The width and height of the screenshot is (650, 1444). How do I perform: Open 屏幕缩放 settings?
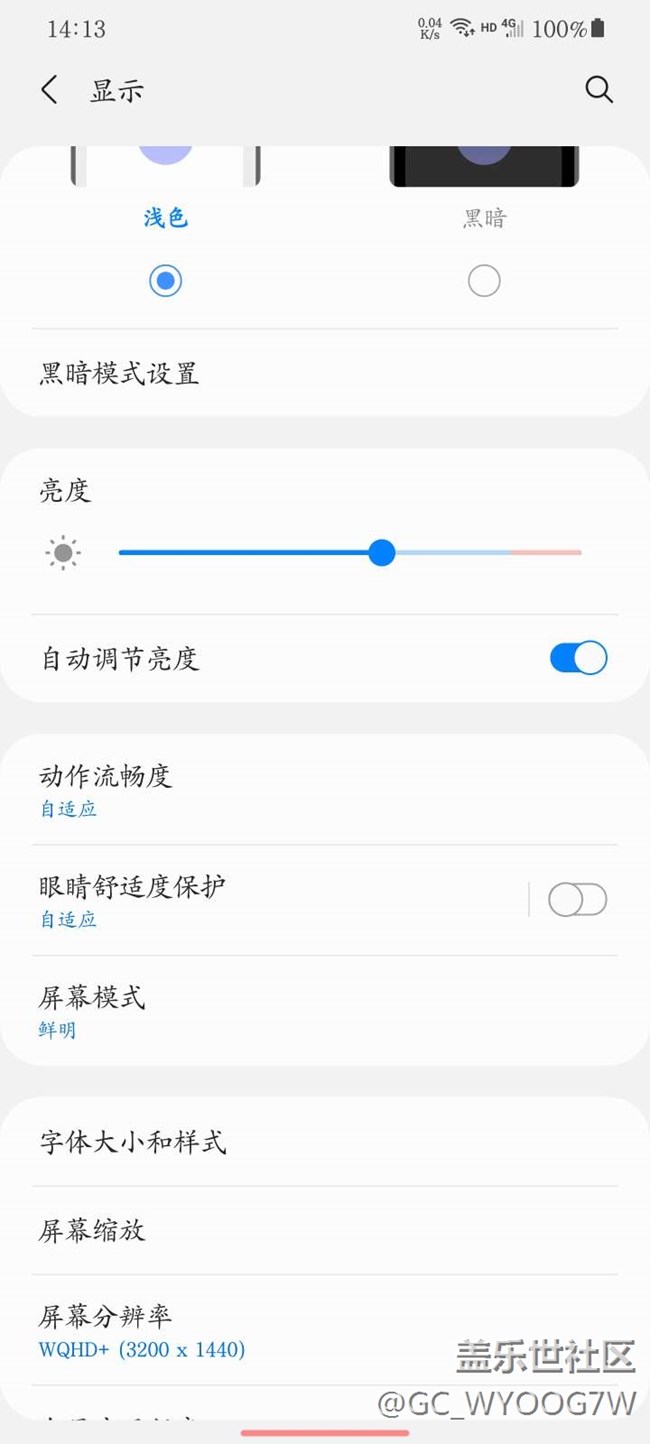point(92,1231)
